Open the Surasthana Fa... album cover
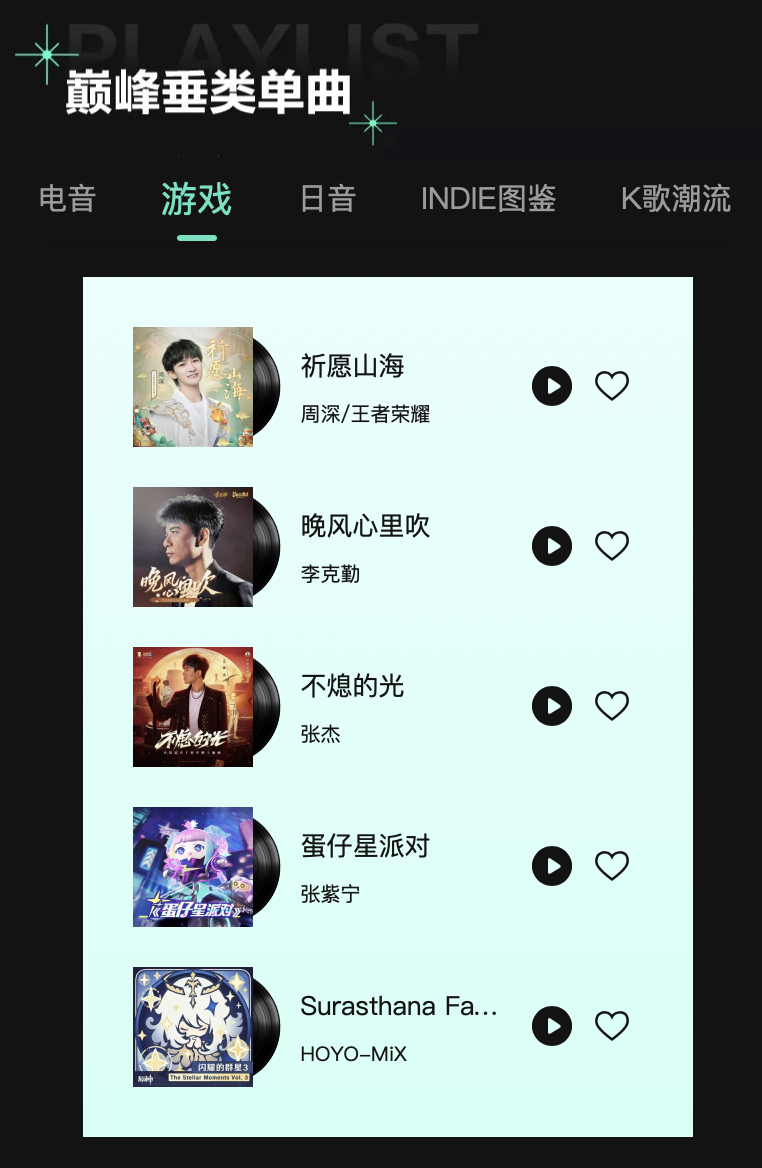This screenshot has height=1168, width=762. [193, 1027]
